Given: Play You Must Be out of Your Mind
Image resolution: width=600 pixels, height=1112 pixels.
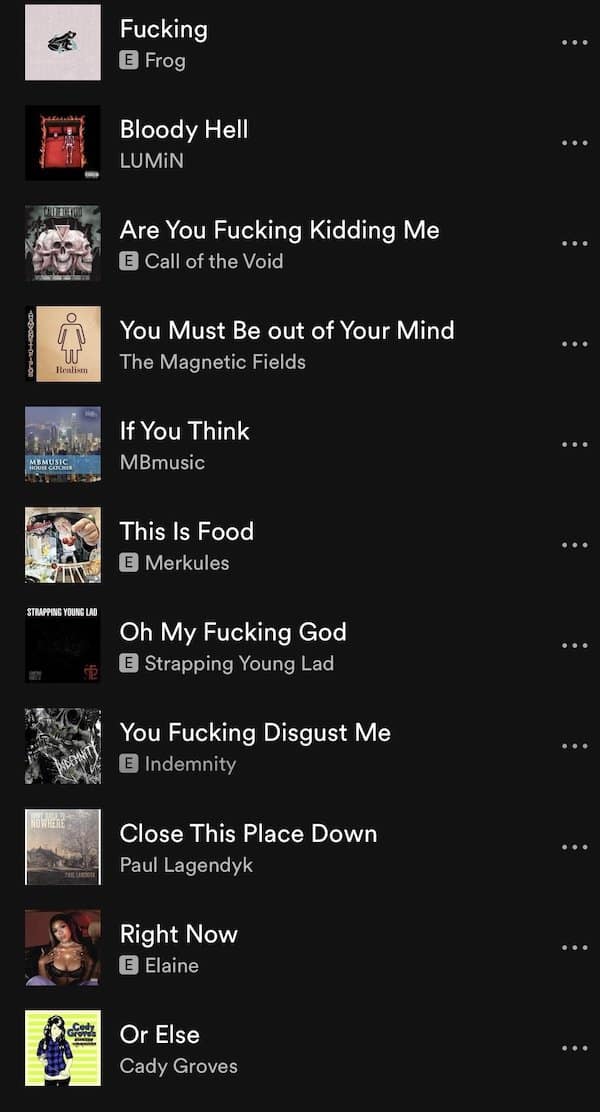Looking at the screenshot, I should click(x=286, y=330).
